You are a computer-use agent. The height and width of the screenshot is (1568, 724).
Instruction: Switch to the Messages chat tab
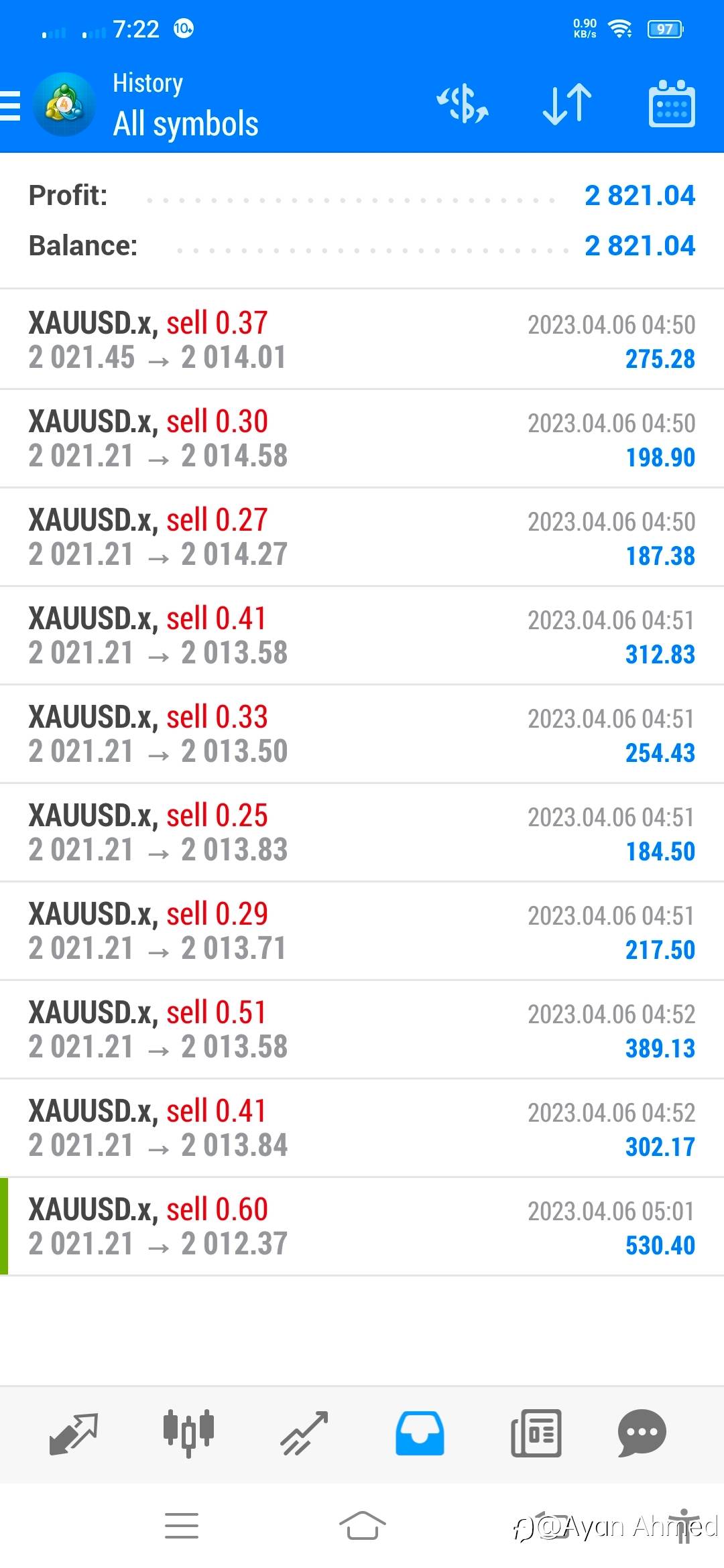pos(642,1433)
